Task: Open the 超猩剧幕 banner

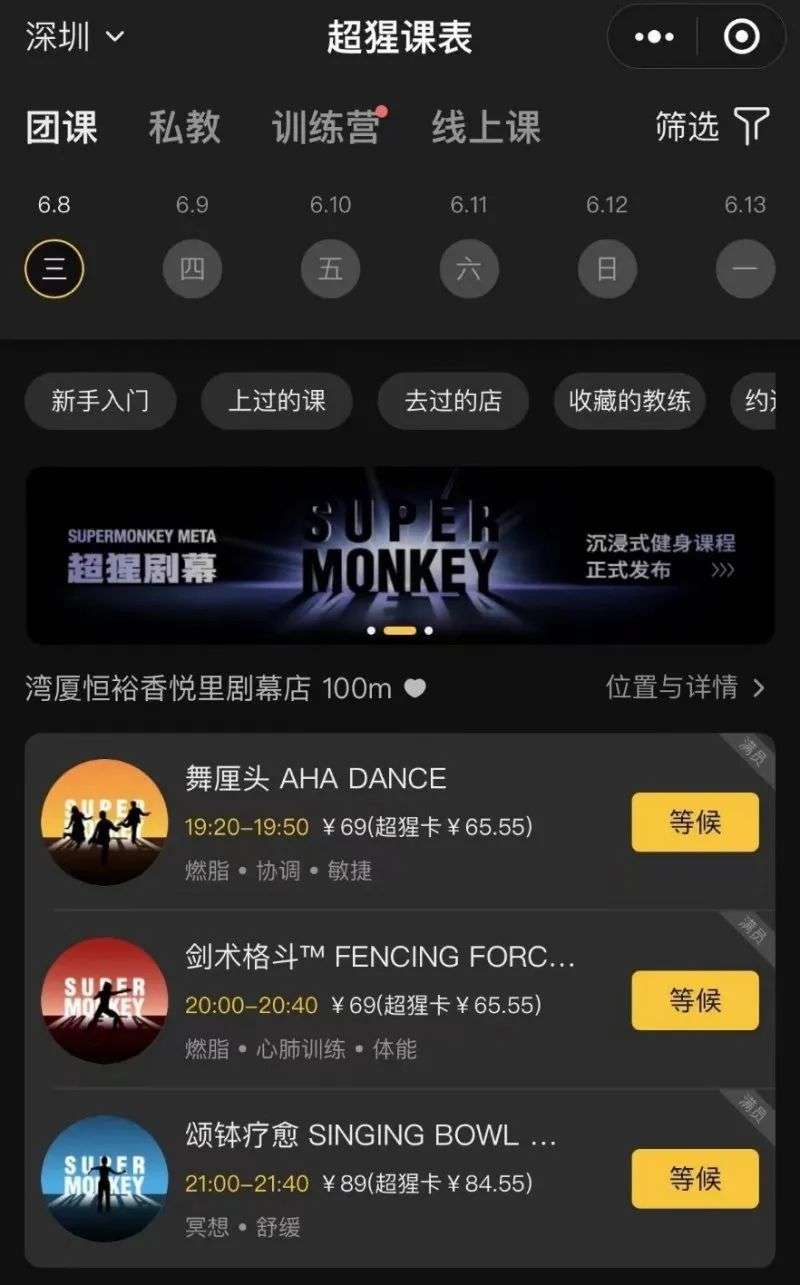Action: [x=400, y=556]
